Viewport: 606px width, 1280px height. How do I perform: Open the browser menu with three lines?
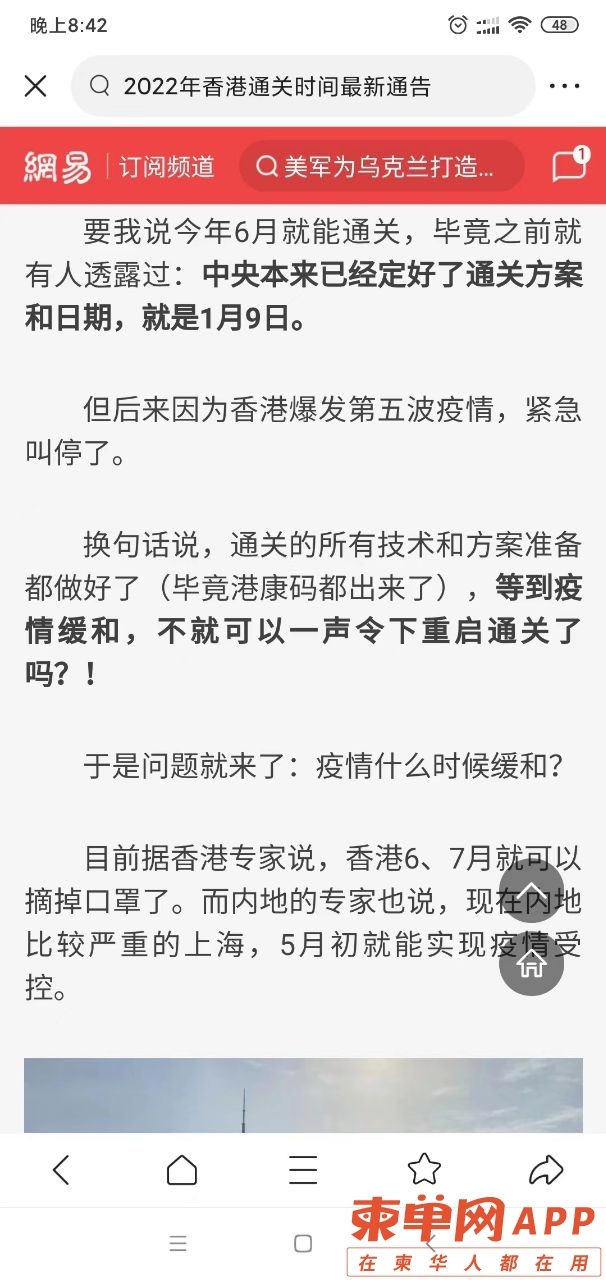tap(303, 1169)
